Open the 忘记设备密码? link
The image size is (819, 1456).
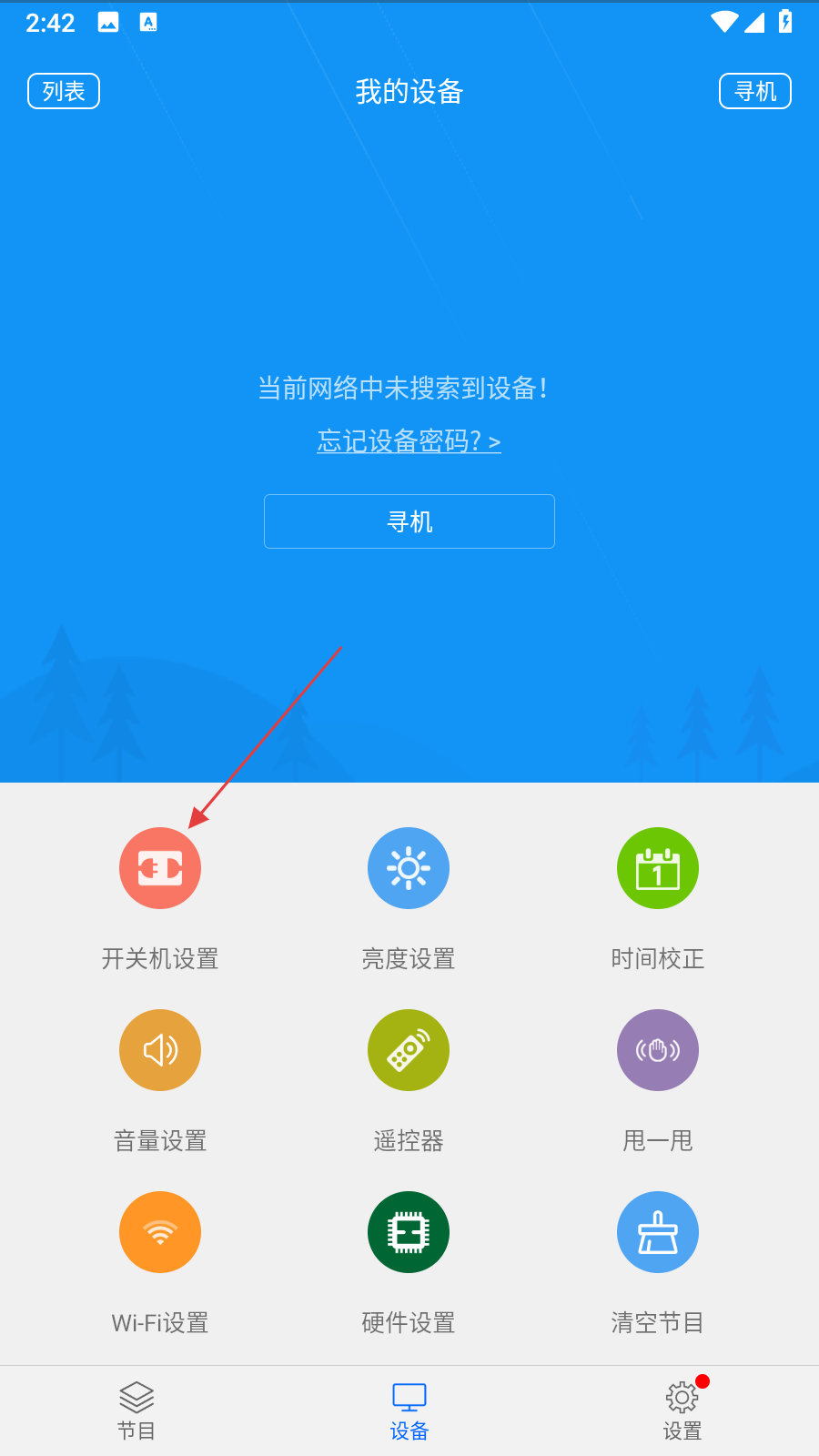point(409,441)
